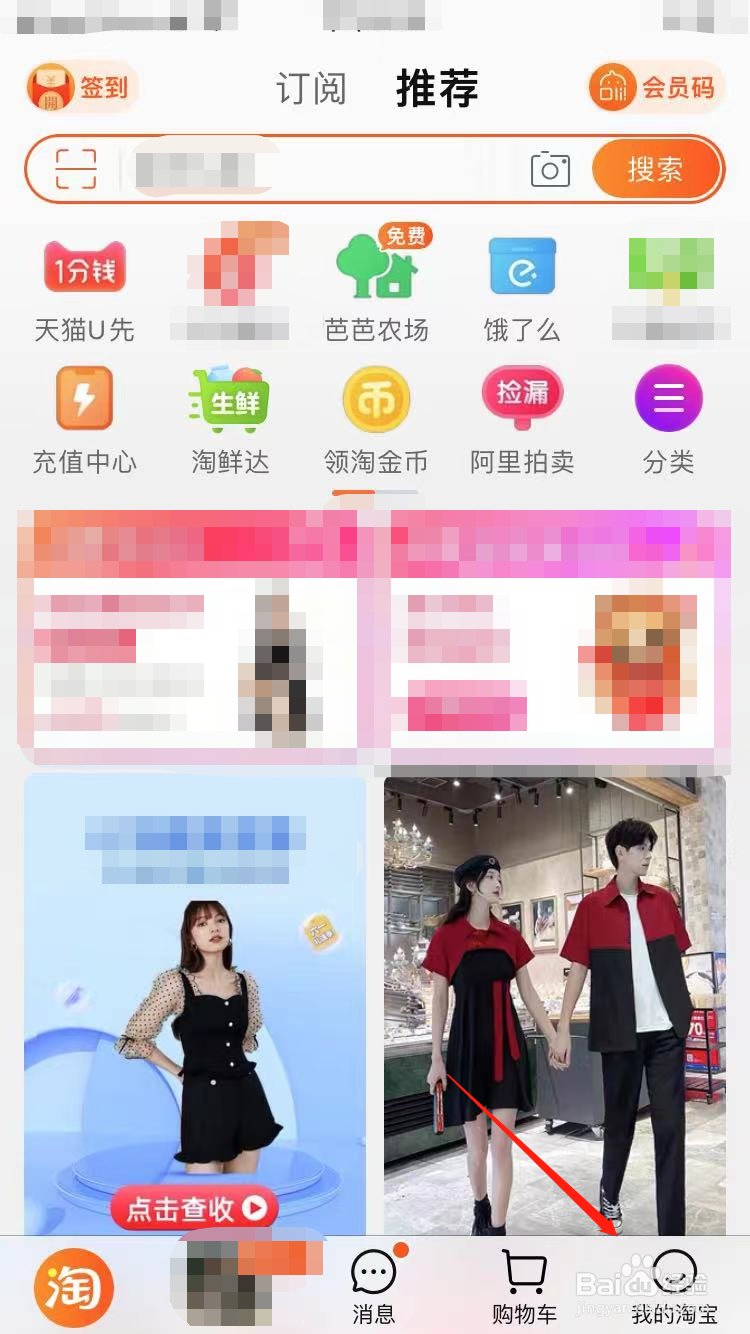Open 天猫U先 from the grid

[x=84, y=284]
